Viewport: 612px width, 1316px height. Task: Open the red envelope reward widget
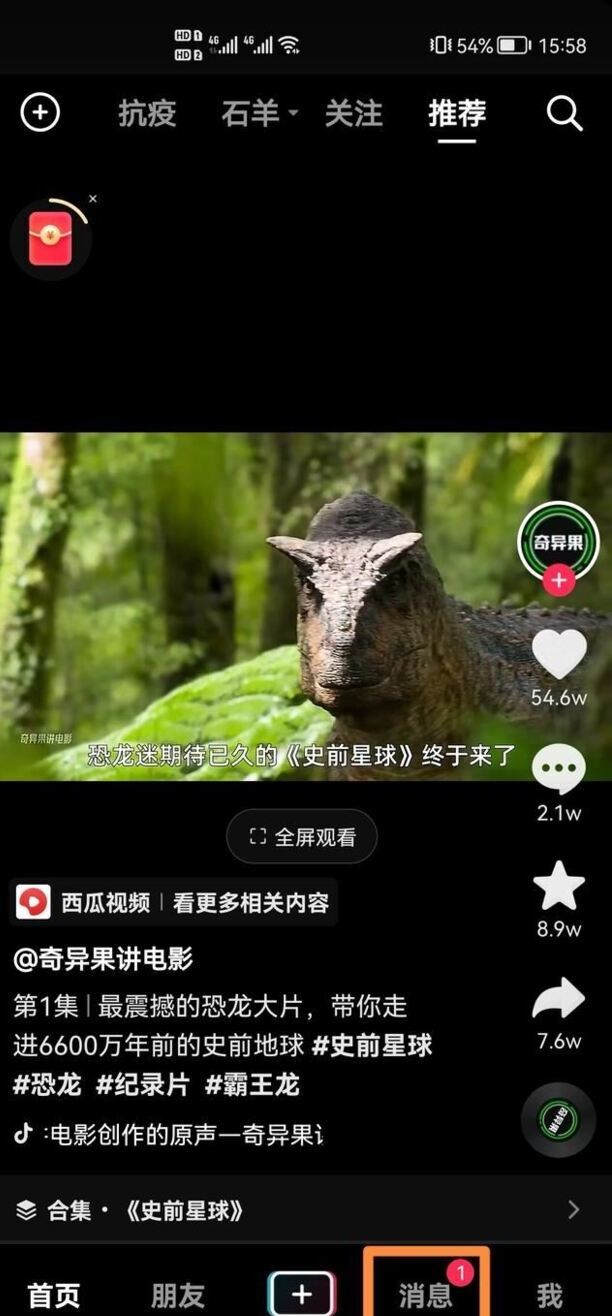[x=50, y=240]
